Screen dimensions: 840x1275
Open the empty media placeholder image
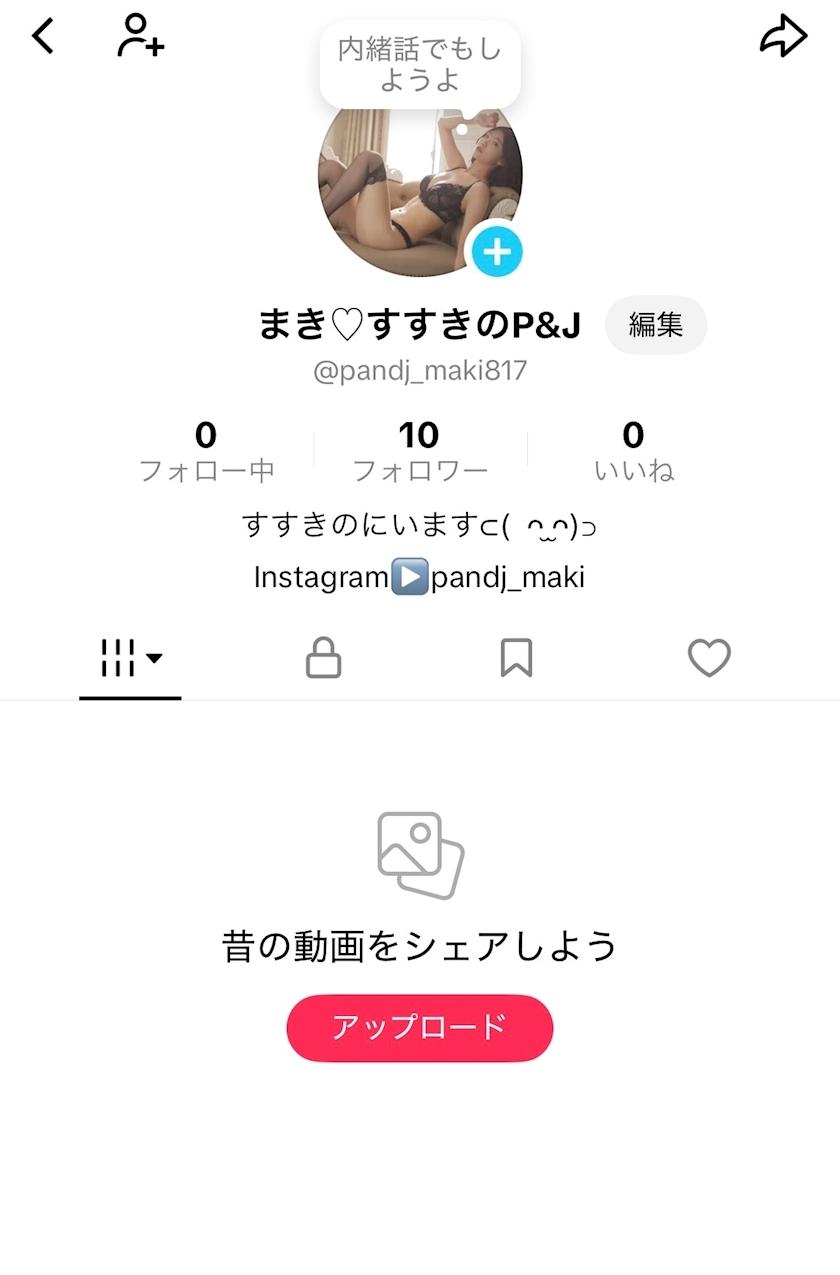click(419, 855)
